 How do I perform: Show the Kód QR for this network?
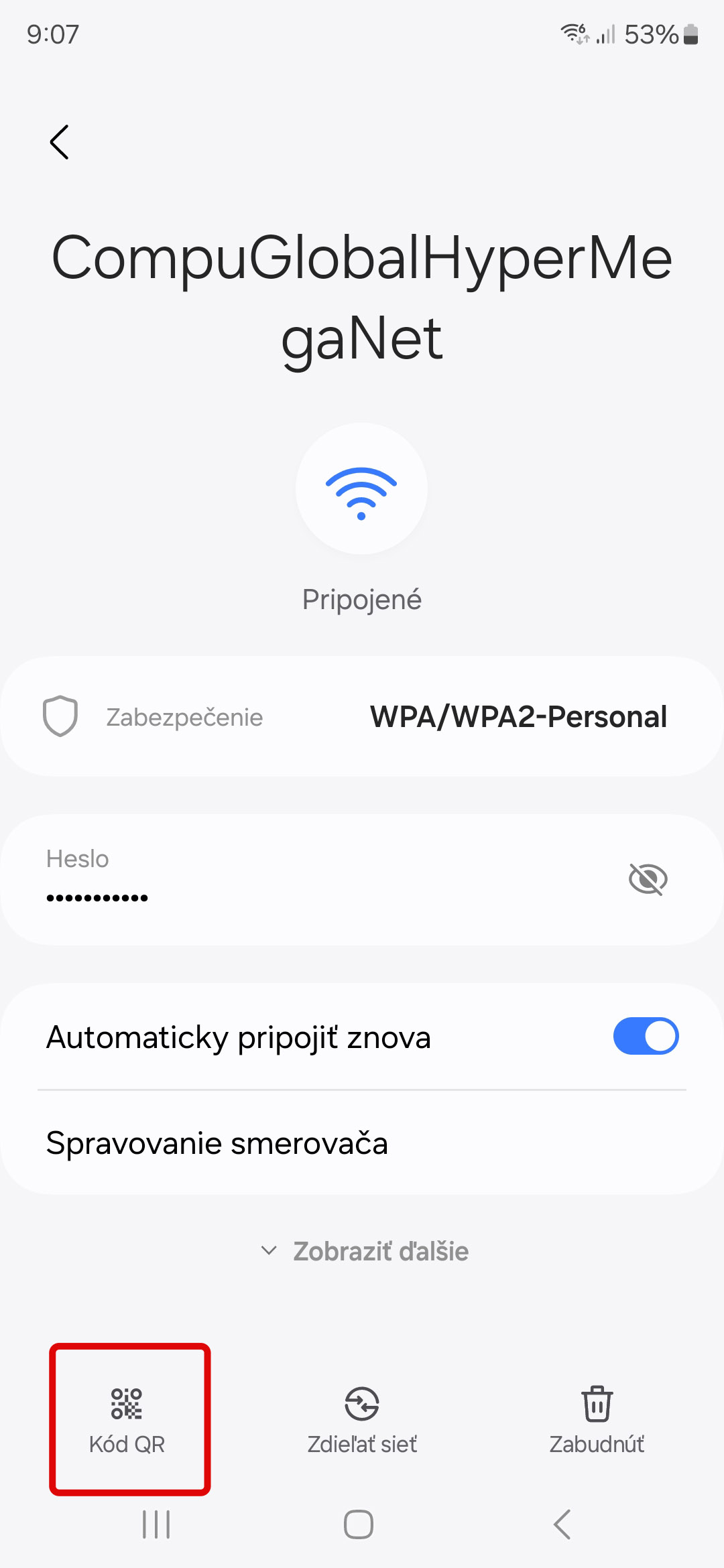click(x=127, y=1419)
